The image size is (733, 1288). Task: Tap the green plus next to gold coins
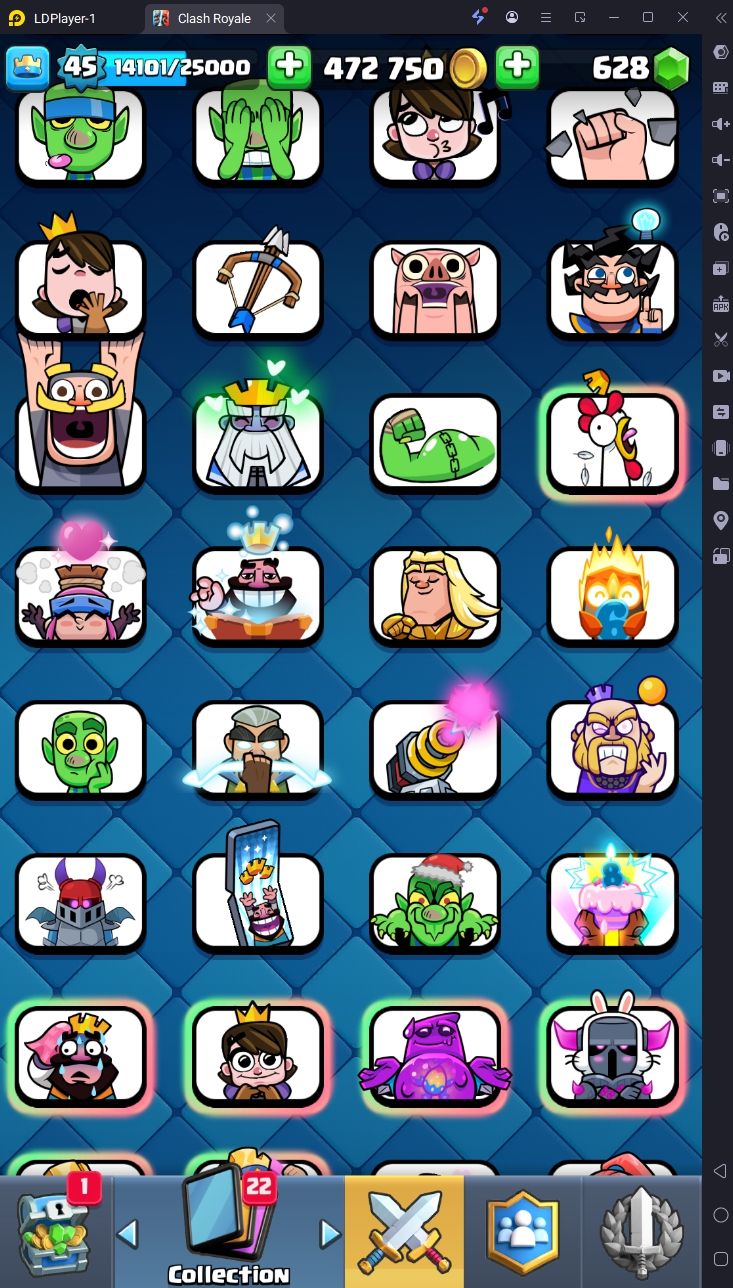tap(517, 67)
